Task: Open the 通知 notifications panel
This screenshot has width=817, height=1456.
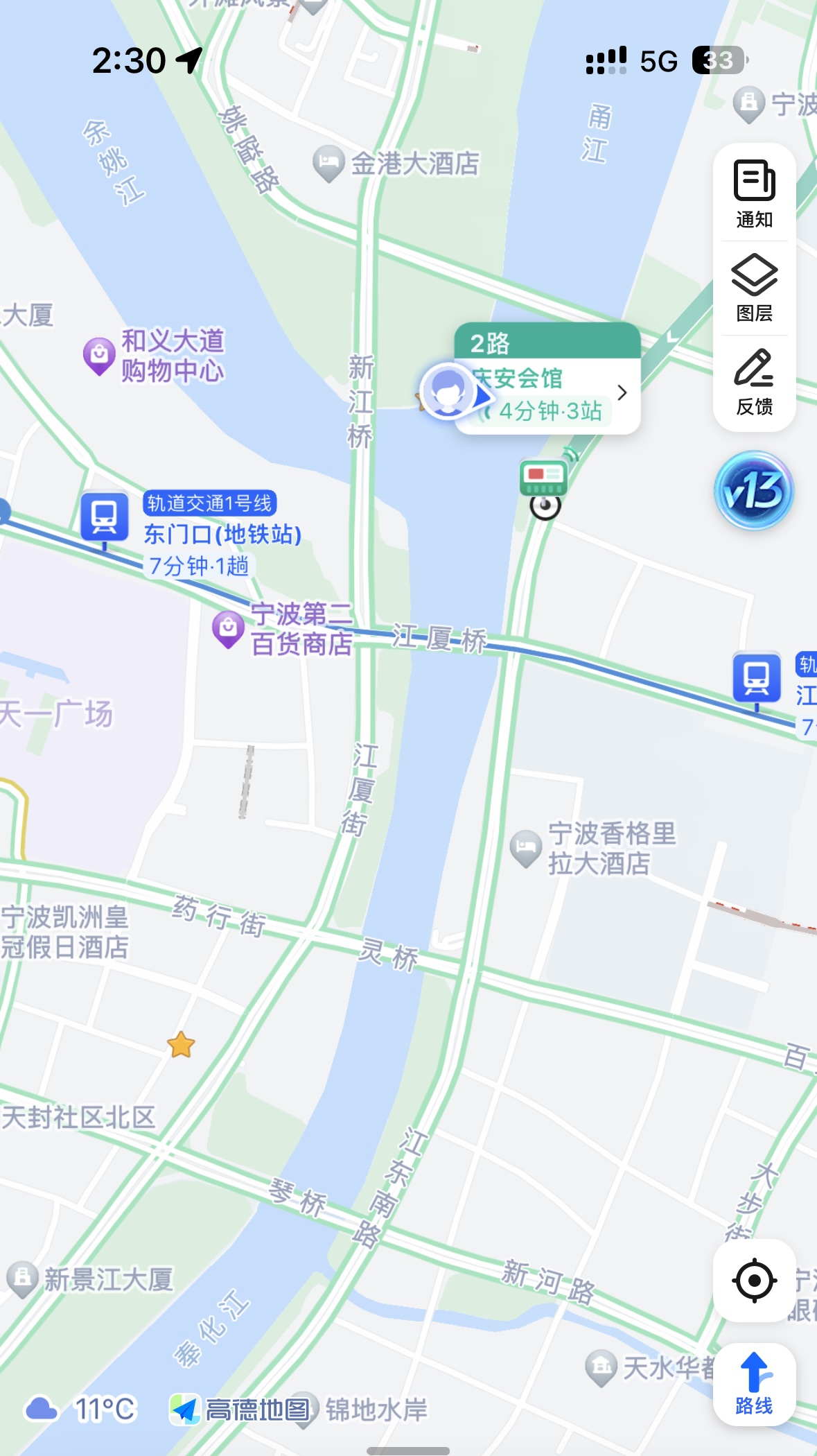Action: coord(754,194)
